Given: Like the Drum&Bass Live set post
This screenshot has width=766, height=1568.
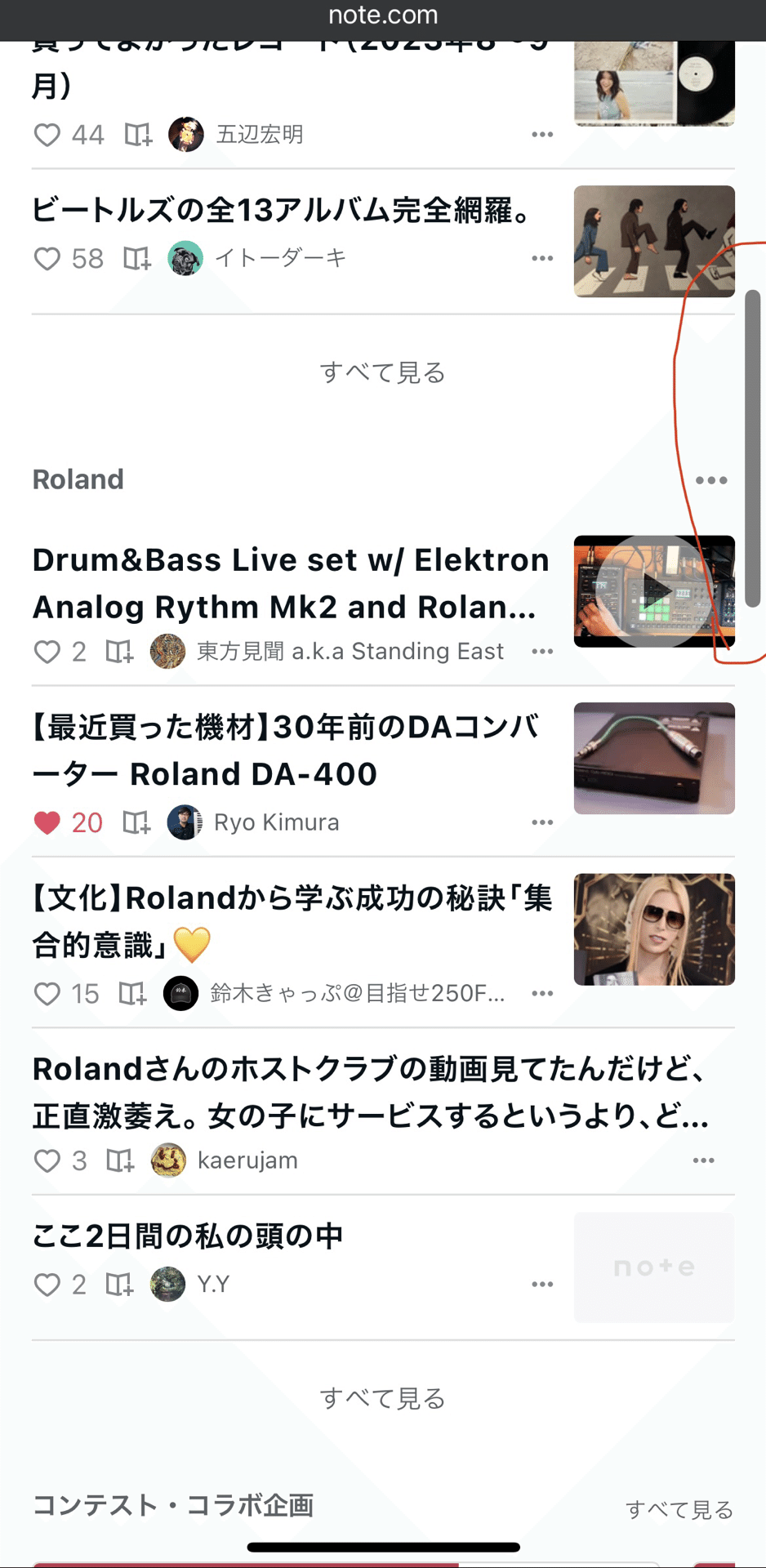Looking at the screenshot, I should tap(47, 652).
